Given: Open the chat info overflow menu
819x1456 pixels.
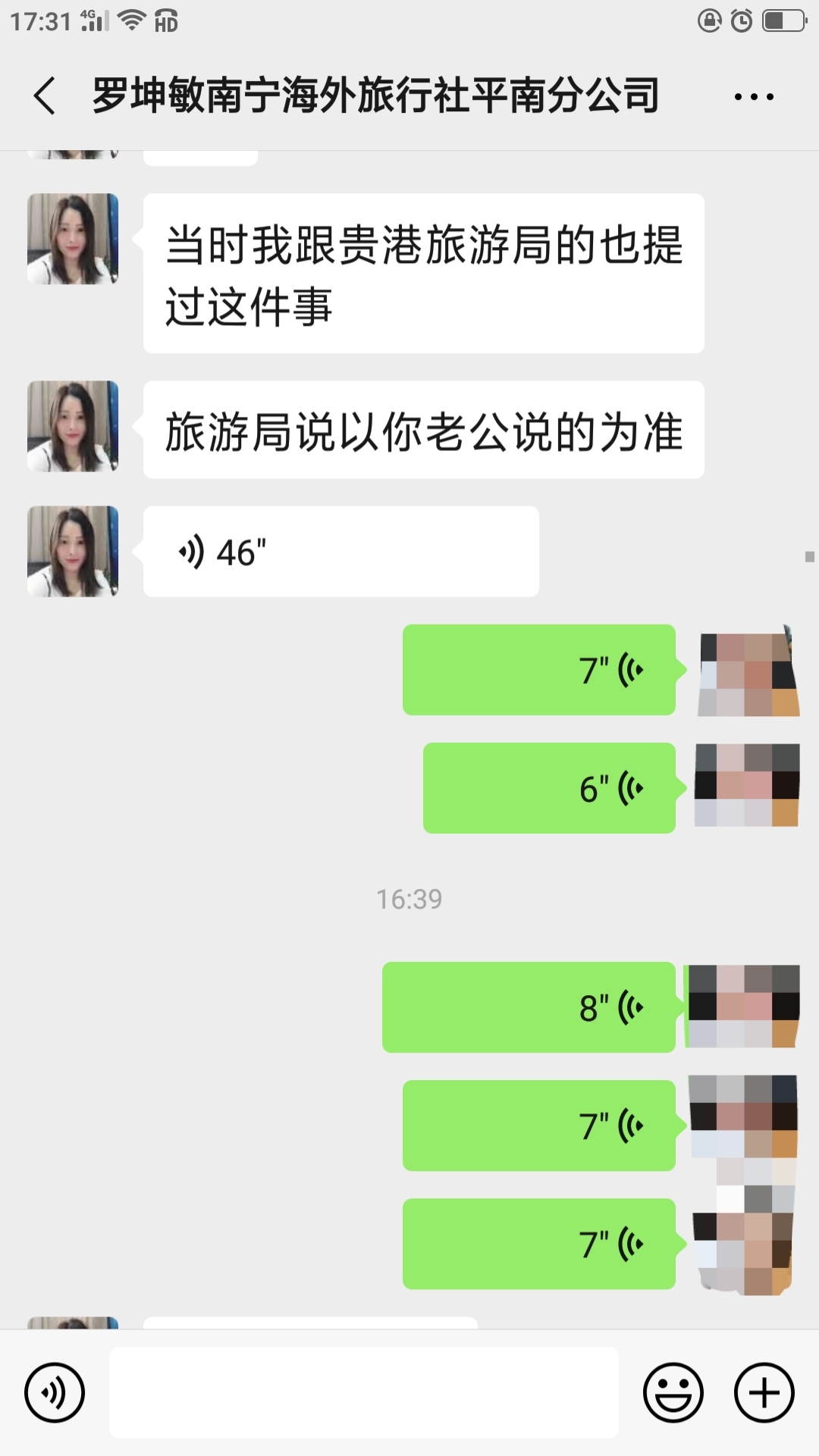Looking at the screenshot, I should click(754, 97).
